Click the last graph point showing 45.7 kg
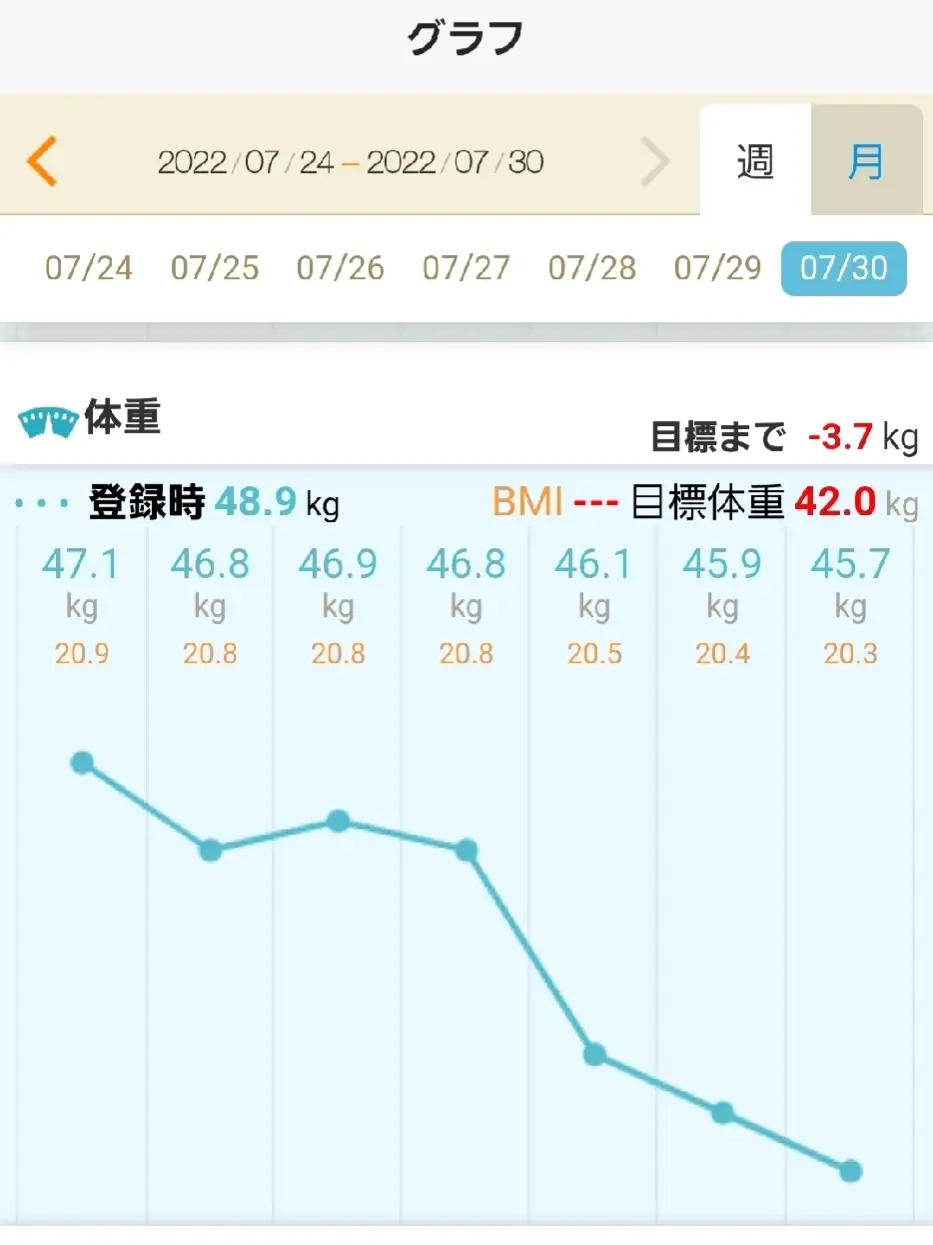933x1245 pixels. 849,1170
